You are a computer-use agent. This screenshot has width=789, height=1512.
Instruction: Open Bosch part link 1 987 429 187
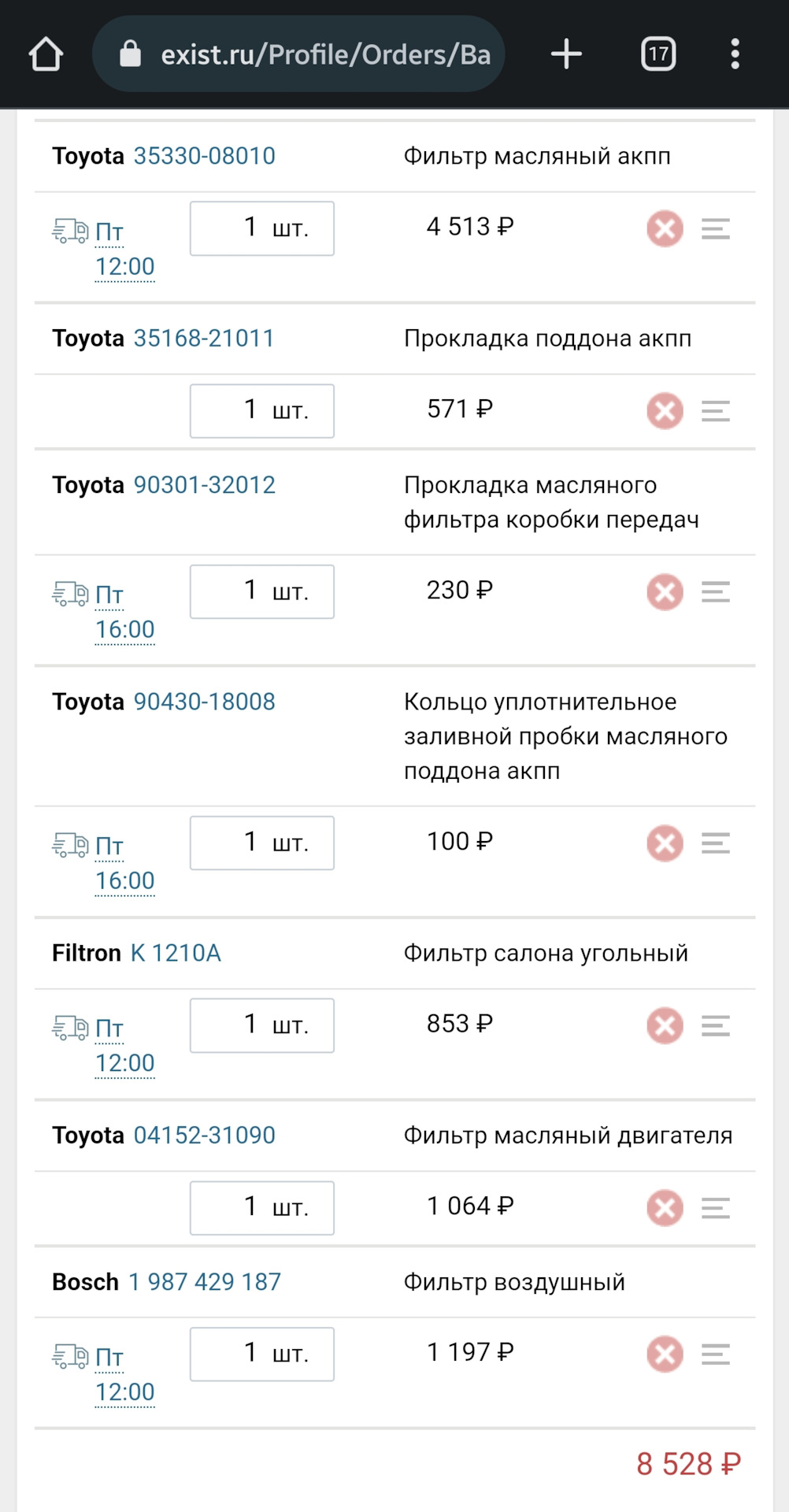(205, 1282)
